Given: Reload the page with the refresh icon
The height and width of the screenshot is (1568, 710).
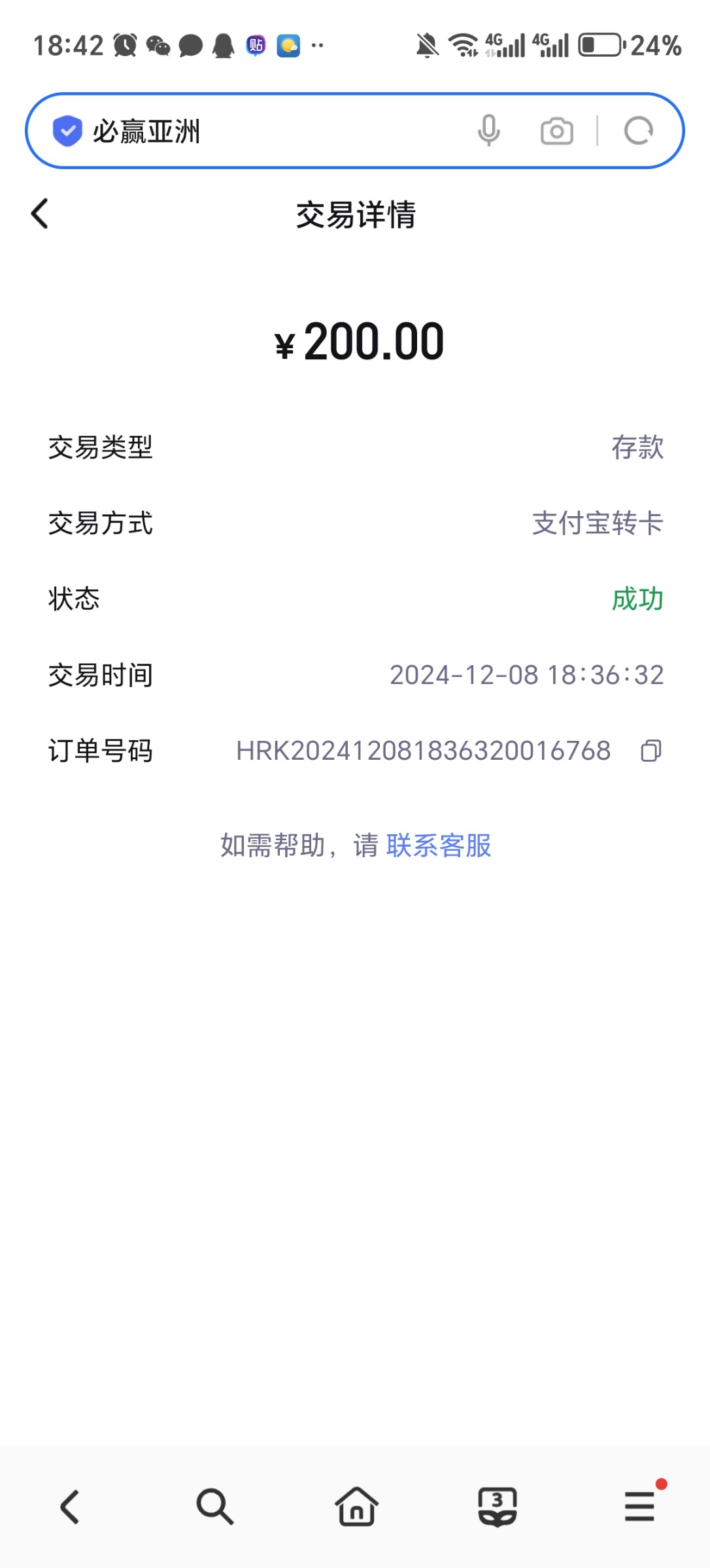Looking at the screenshot, I should coord(638,131).
